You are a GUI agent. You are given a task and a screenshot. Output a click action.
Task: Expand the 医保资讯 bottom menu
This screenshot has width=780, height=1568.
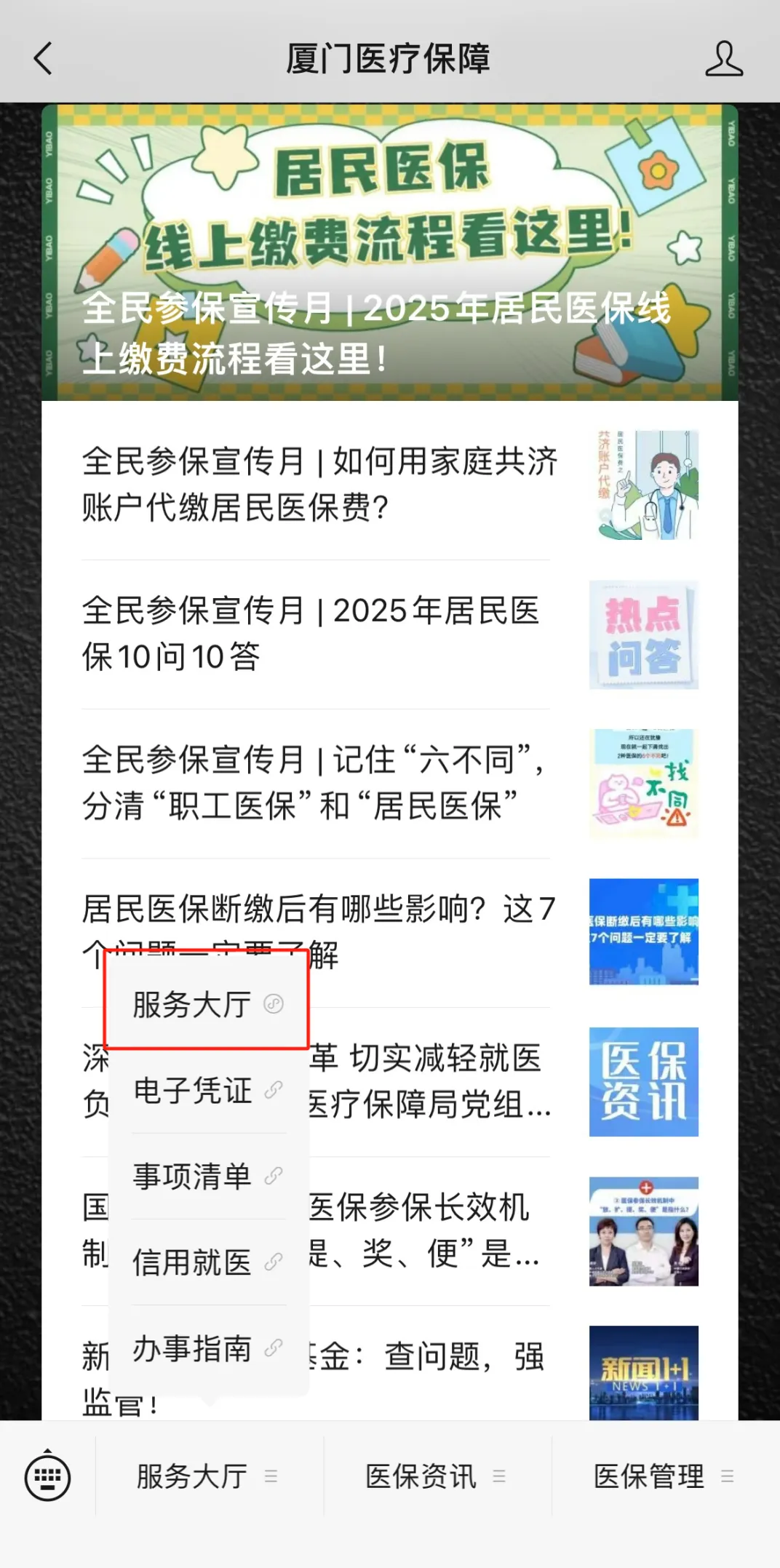(x=436, y=1477)
